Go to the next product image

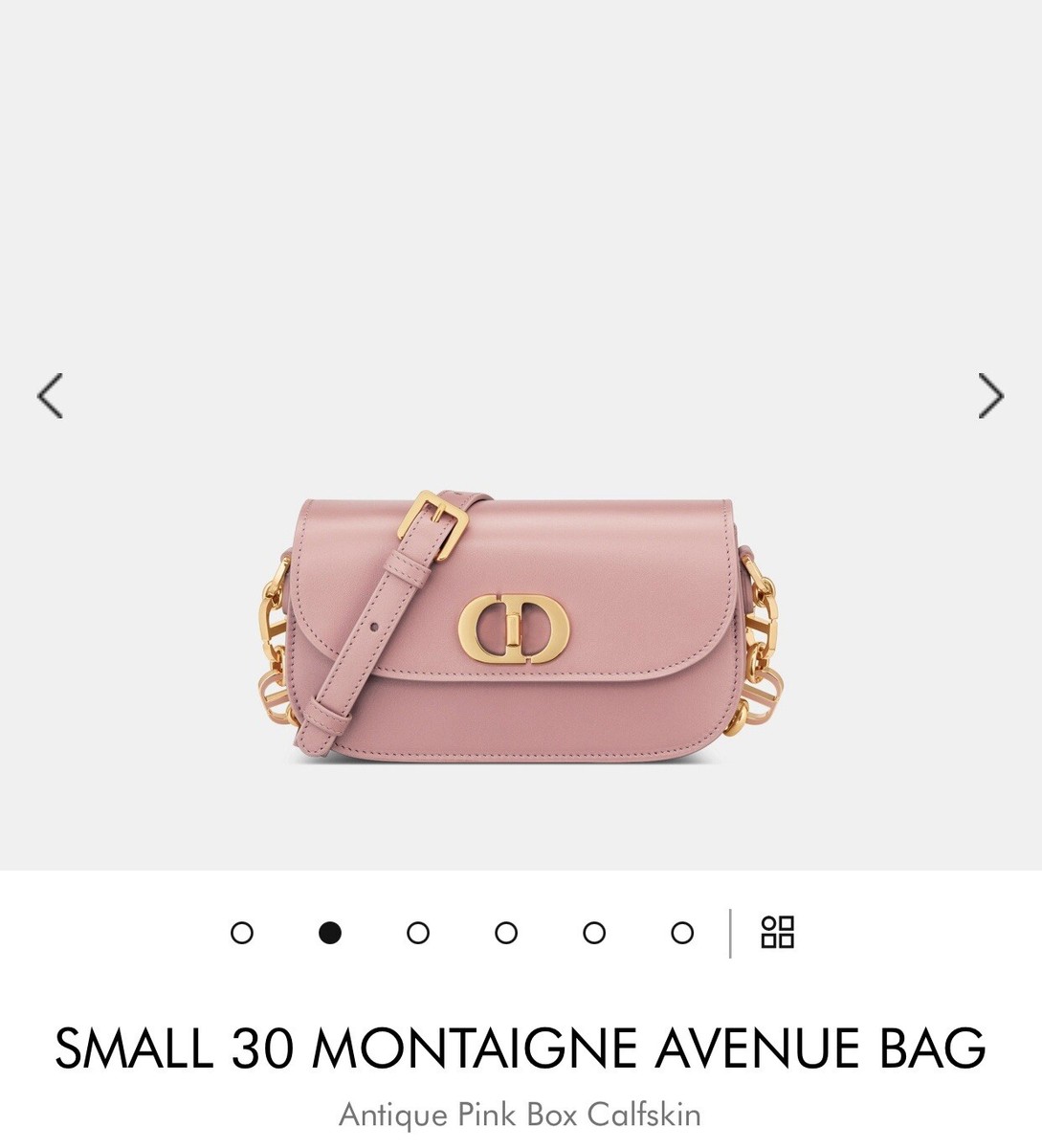(990, 395)
